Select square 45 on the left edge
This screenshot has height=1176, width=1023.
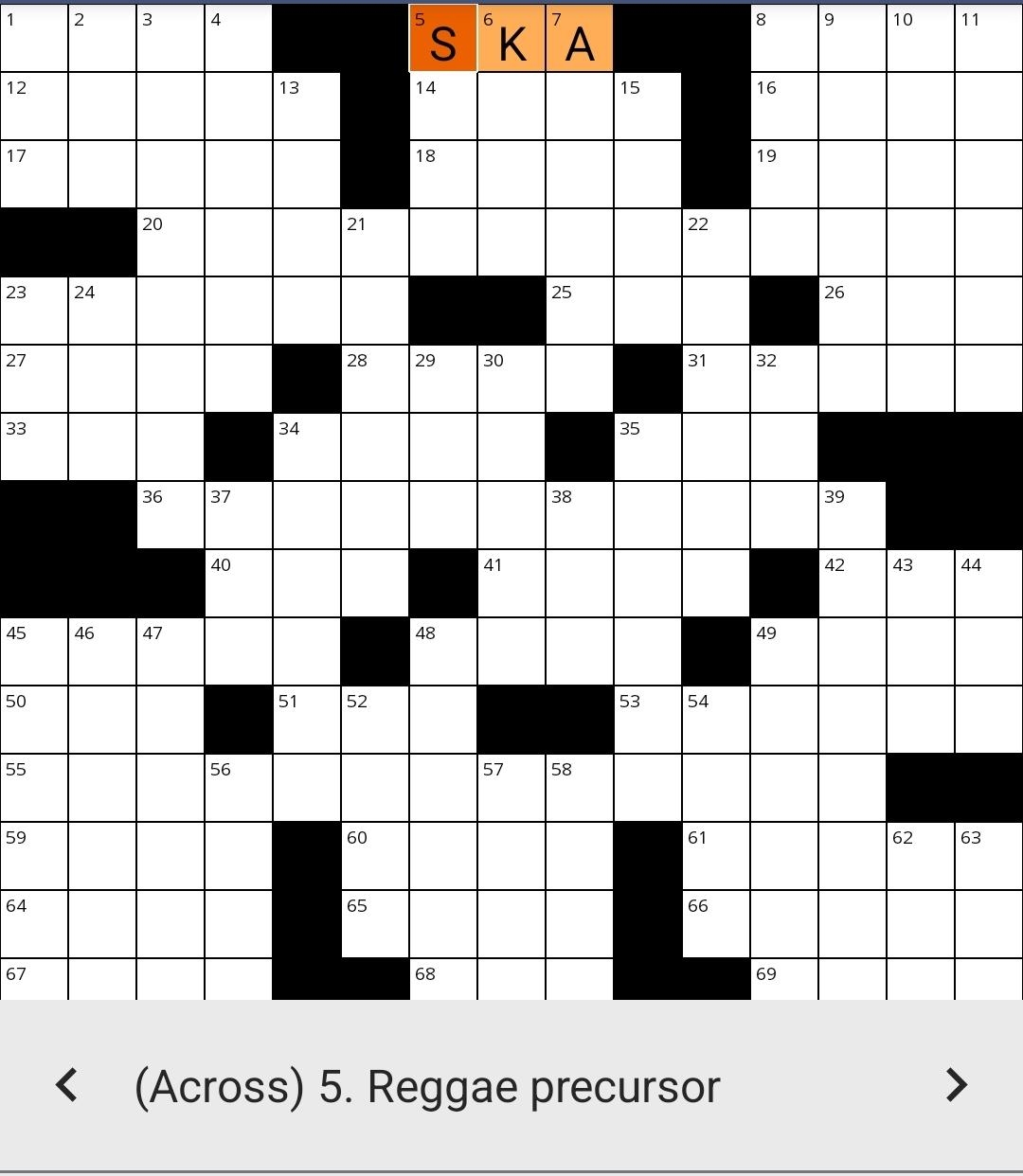34,650
